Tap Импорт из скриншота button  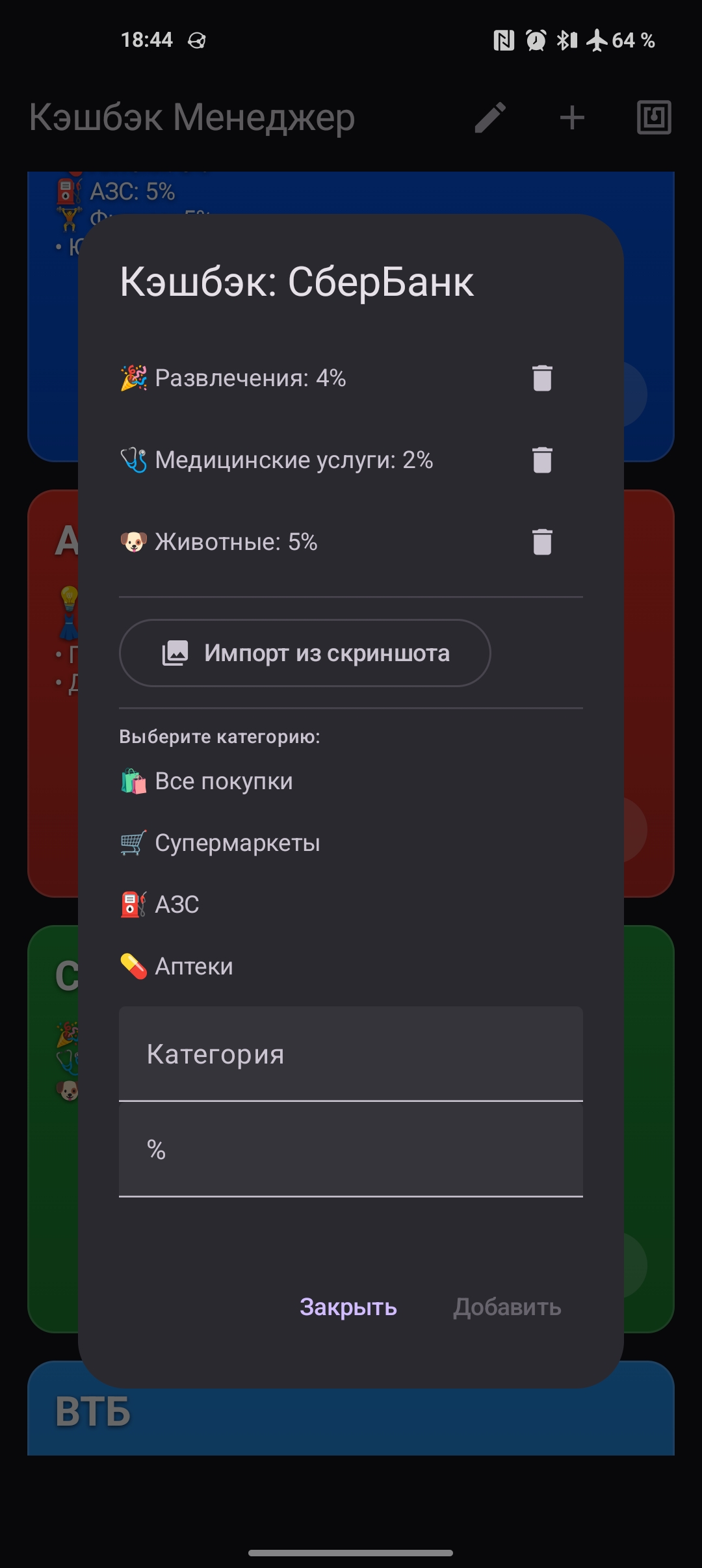click(x=305, y=653)
